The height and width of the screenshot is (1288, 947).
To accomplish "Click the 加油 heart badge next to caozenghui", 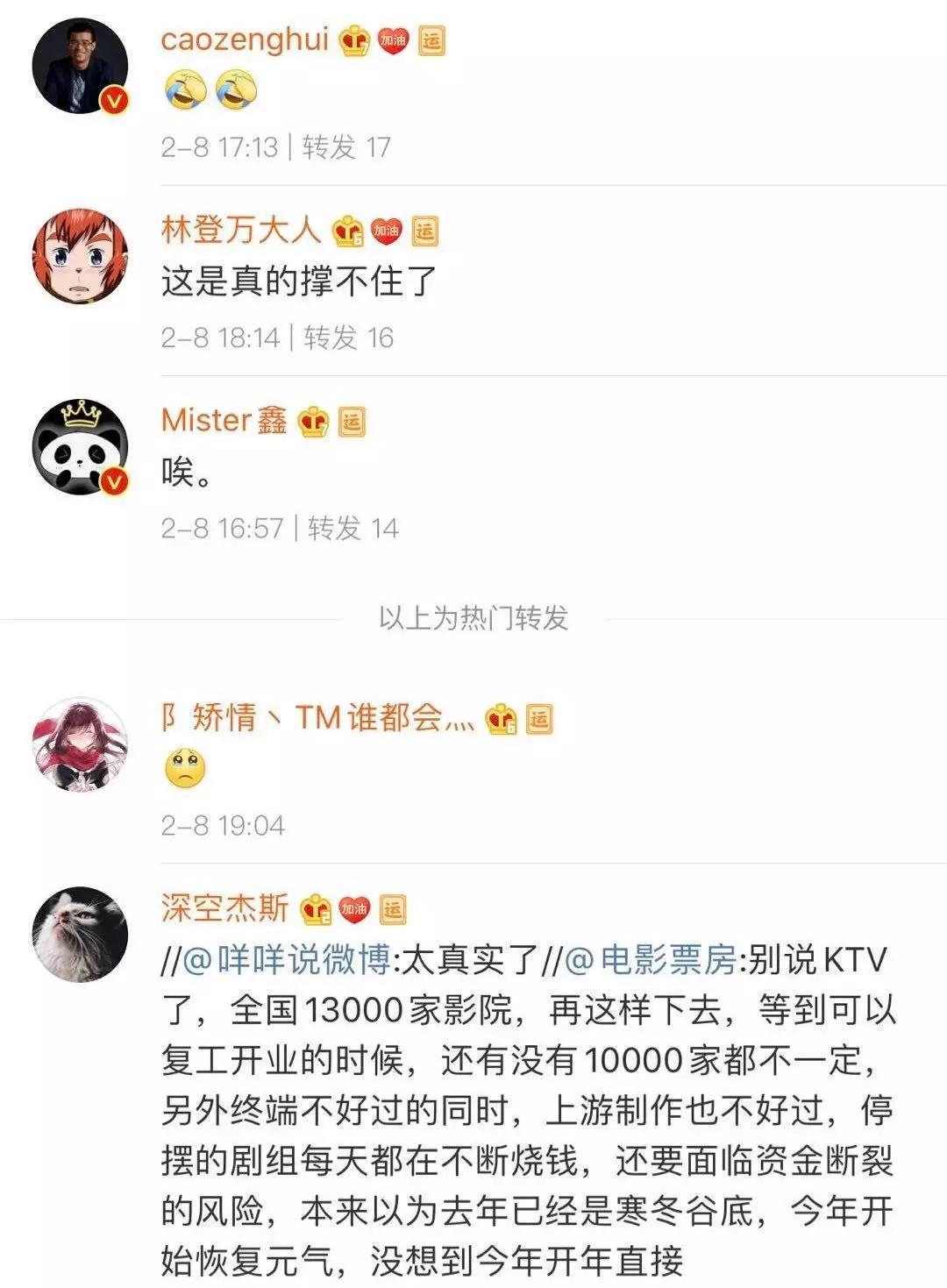I will click(x=392, y=41).
